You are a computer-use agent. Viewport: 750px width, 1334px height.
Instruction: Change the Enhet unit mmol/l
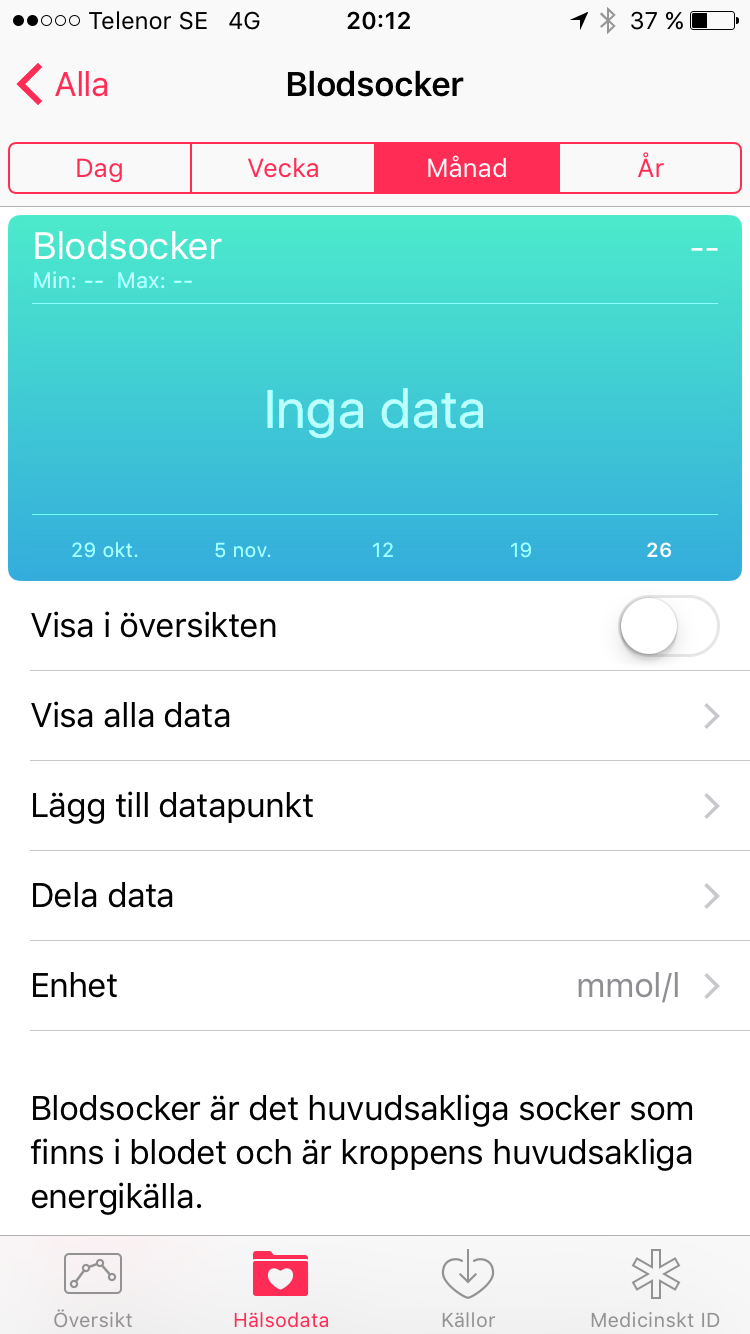tap(375, 986)
